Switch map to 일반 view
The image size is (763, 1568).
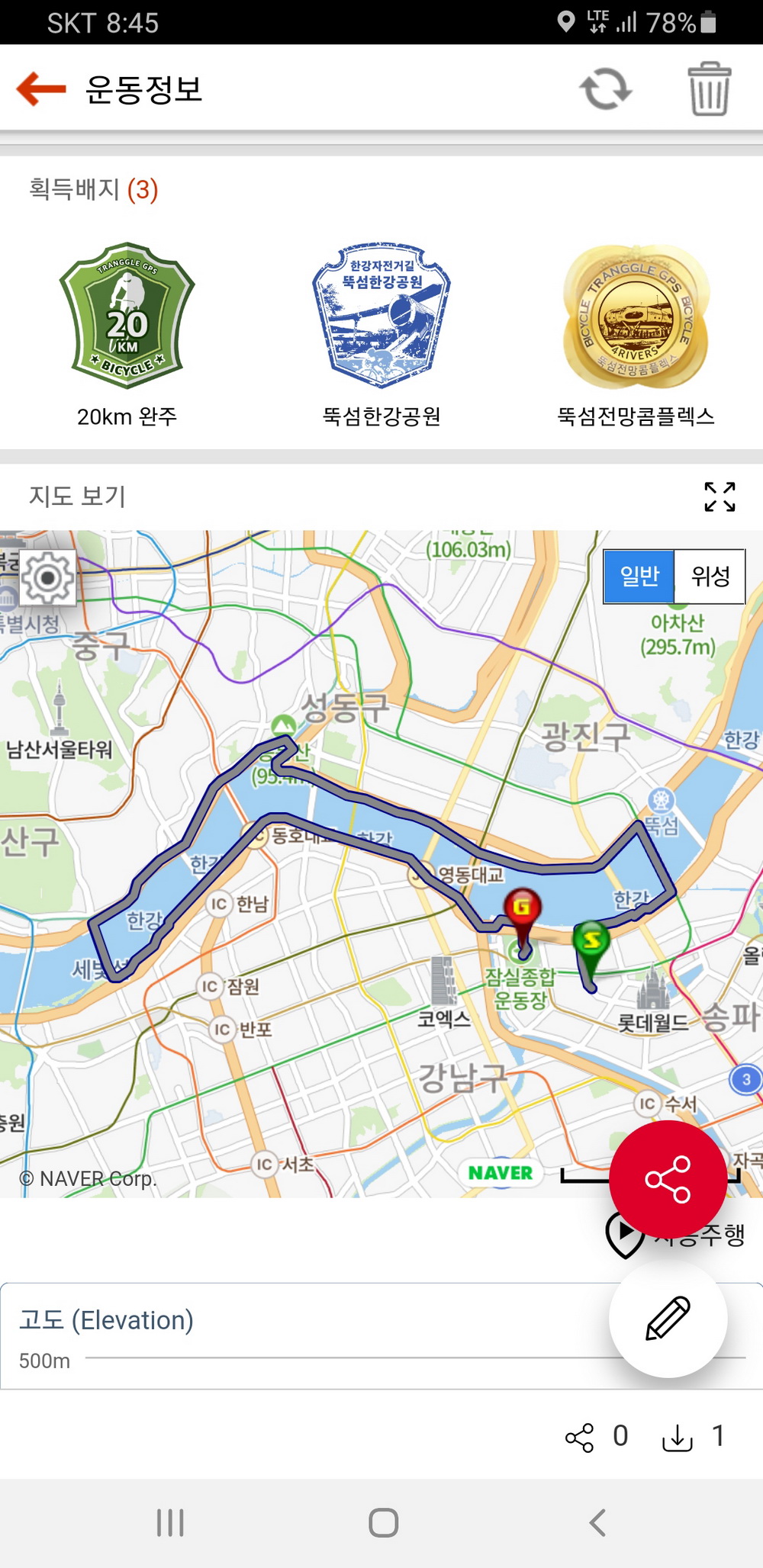639,576
